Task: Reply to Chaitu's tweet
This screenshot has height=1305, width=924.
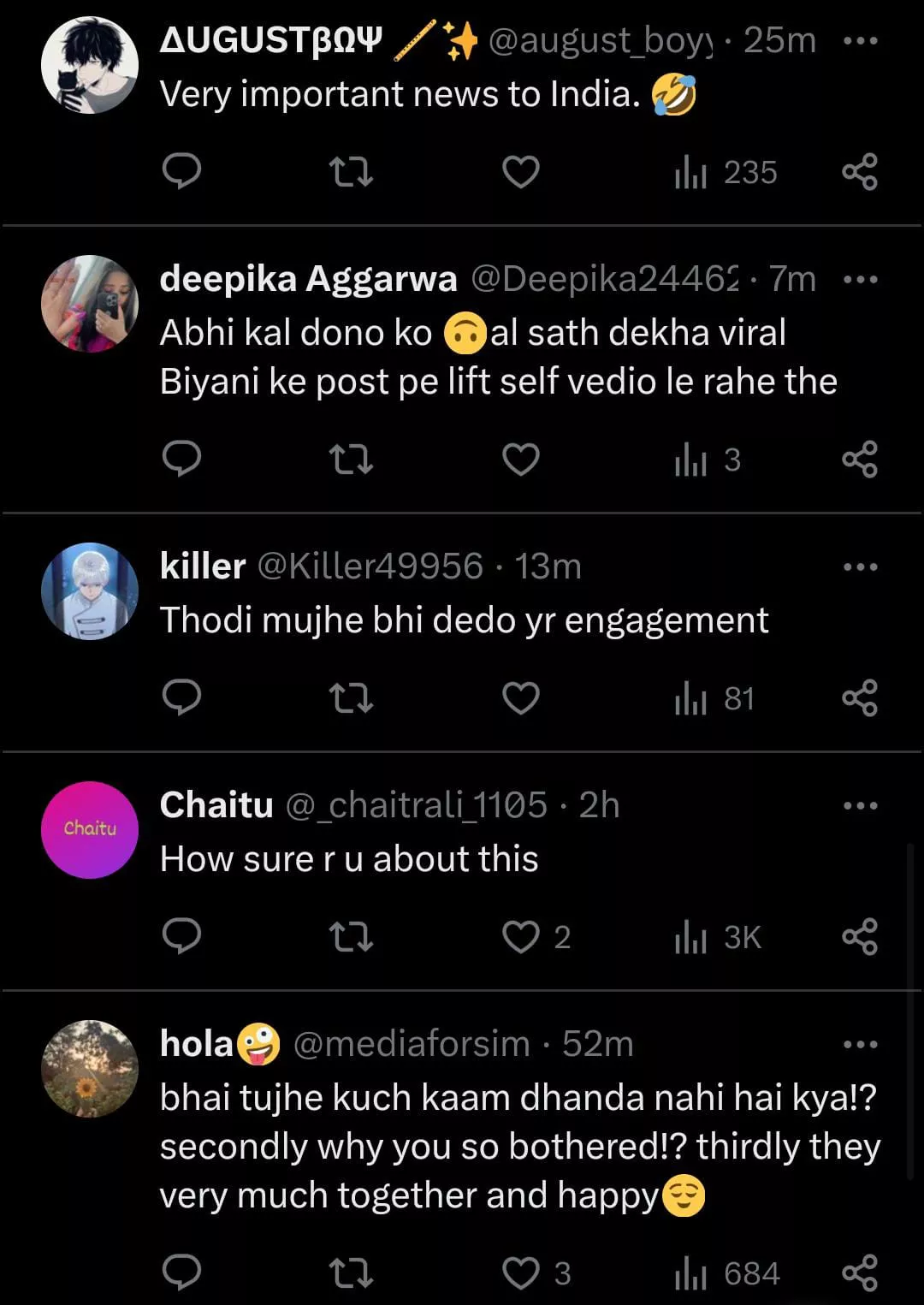Action: point(181,937)
